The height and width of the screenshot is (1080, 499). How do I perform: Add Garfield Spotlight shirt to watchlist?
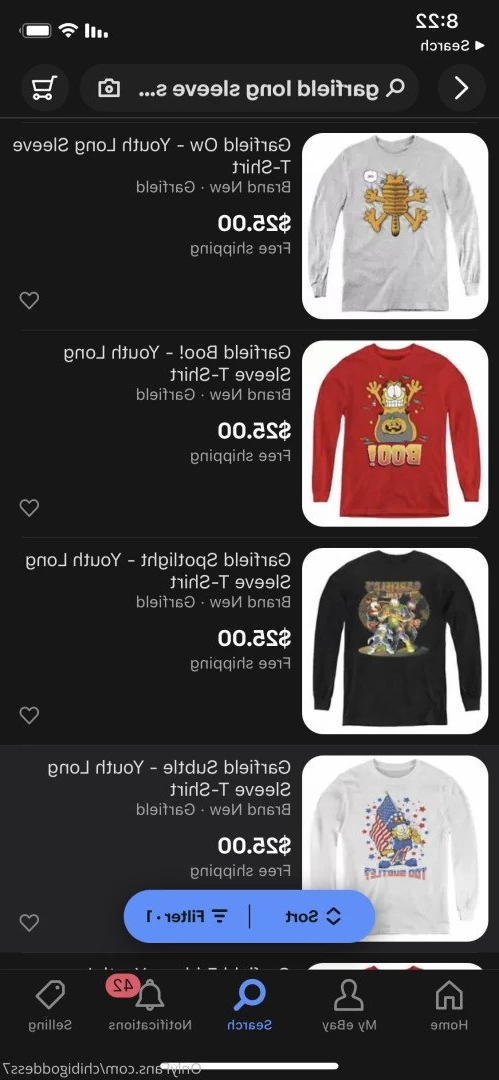click(x=29, y=715)
